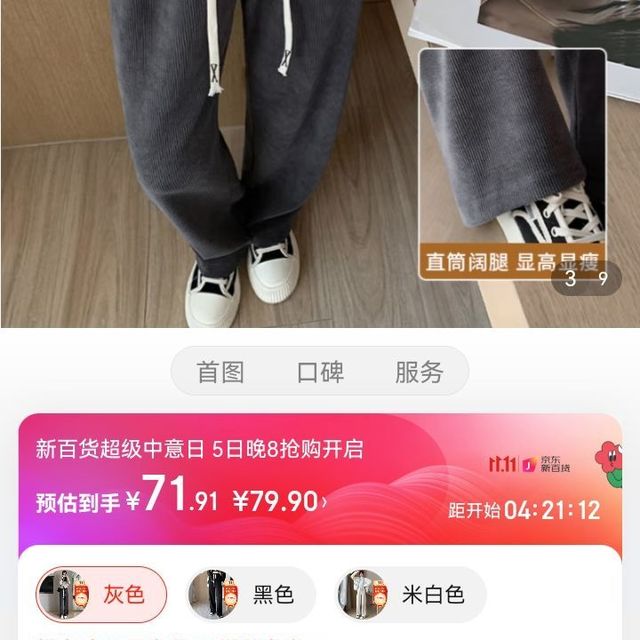Select the 米白色 color option

coord(411,595)
